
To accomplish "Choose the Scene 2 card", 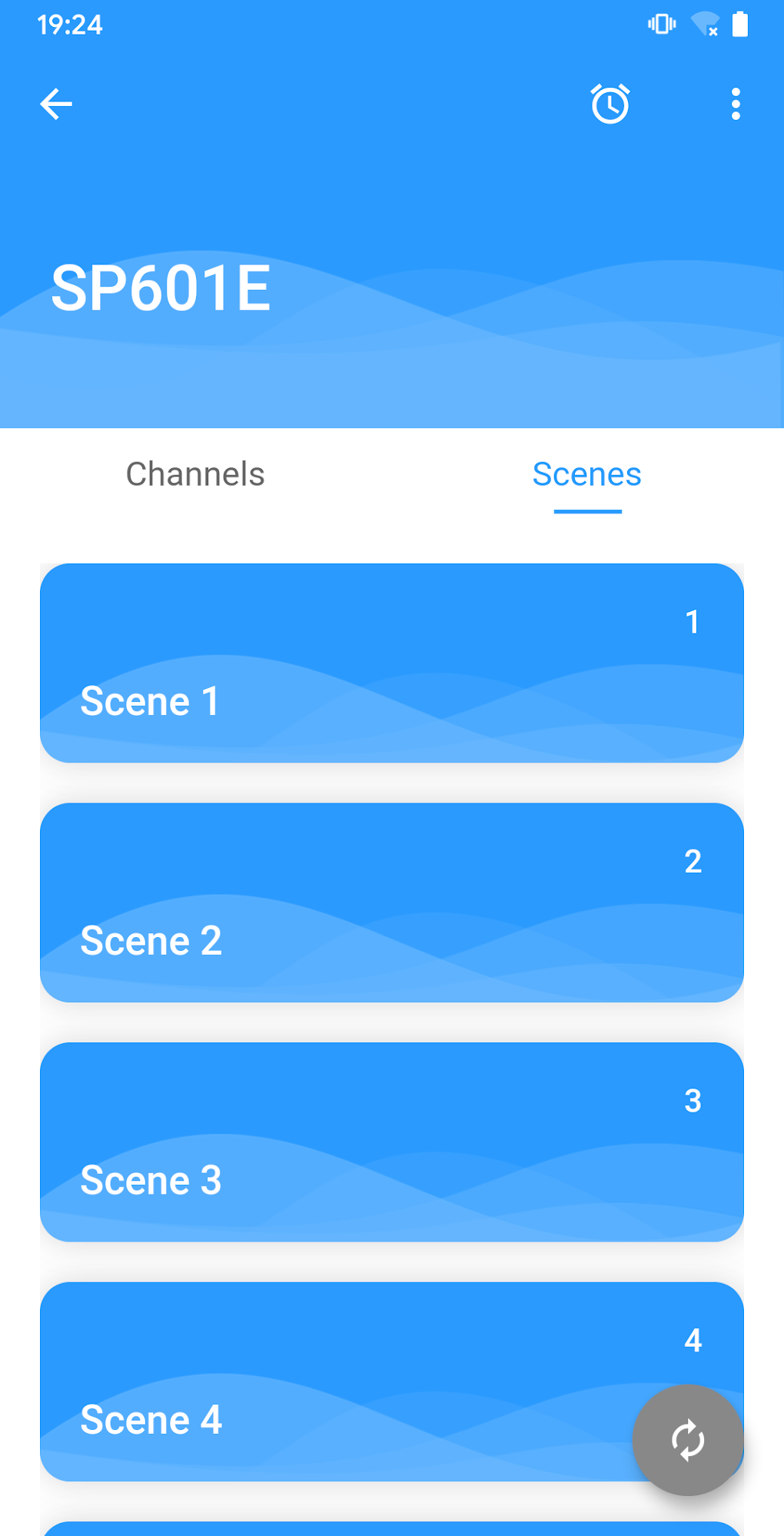I will [391, 902].
